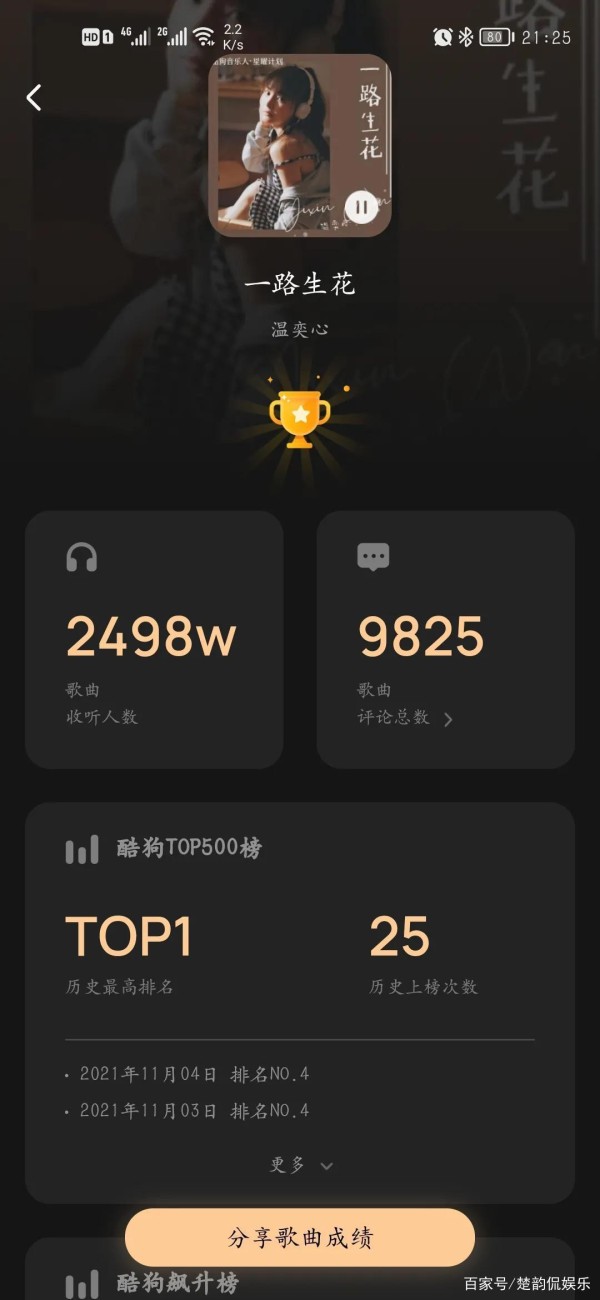This screenshot has width=600, height=1300.
Task: Expand 更多 ranking history
Action: click(x=300, y=1165)
